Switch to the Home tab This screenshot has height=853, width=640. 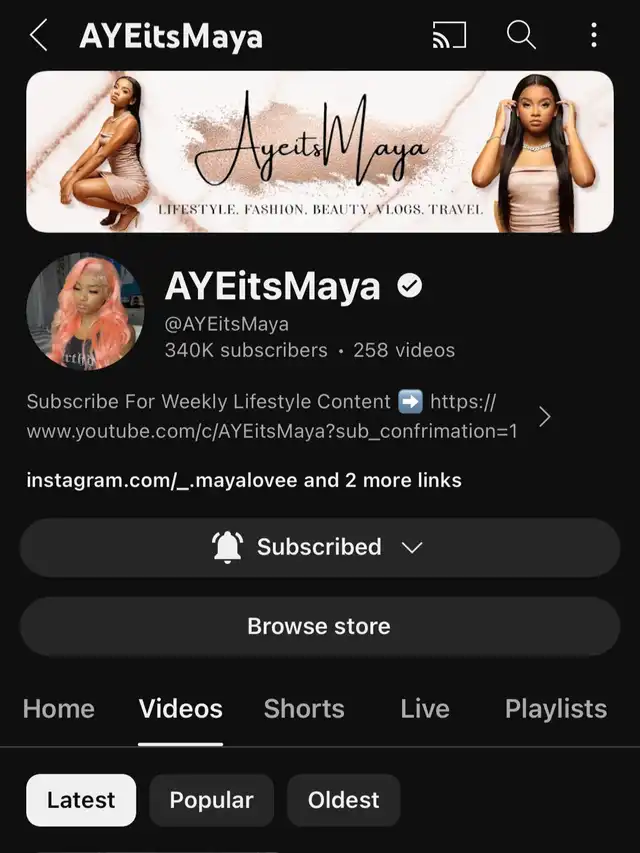point(58,709)
